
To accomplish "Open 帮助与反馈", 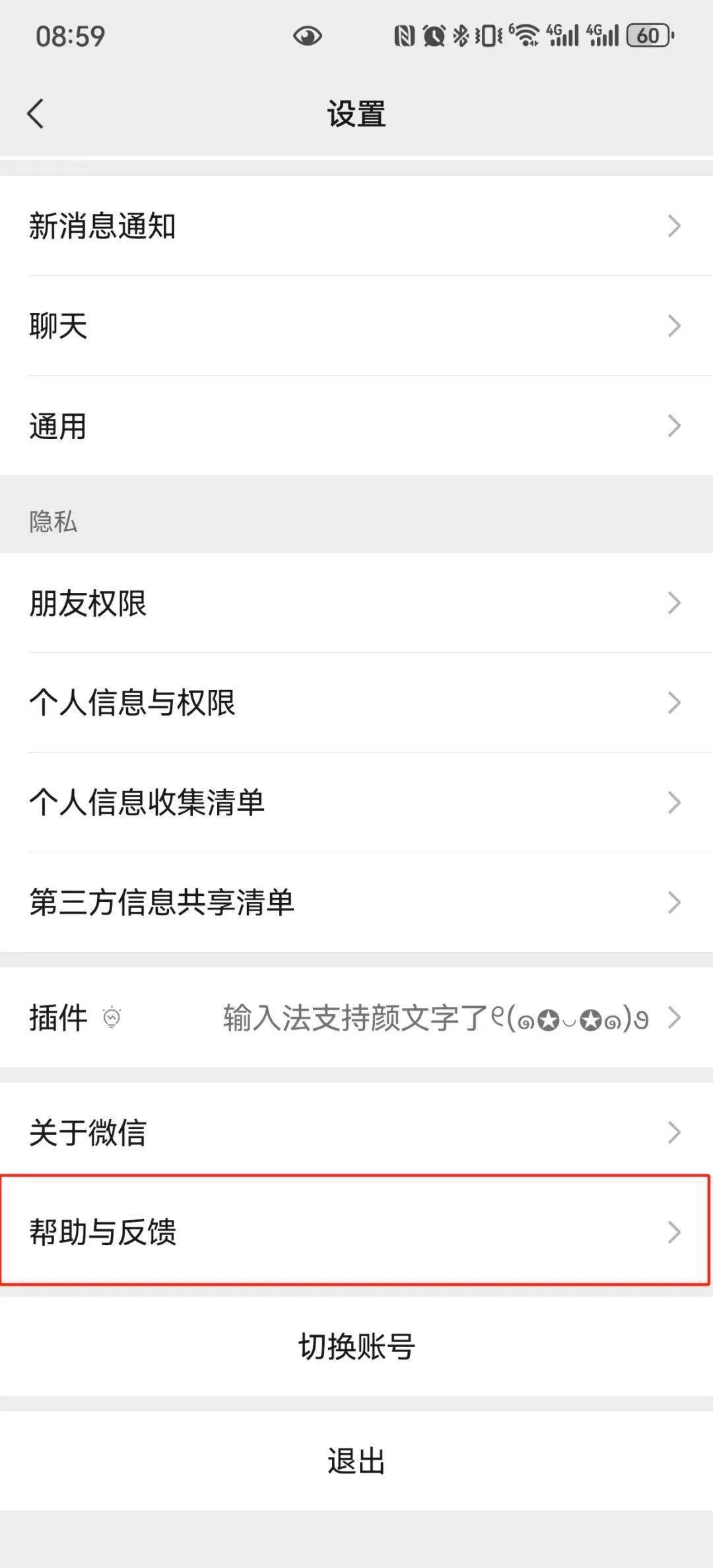I will pos(356,1232).
